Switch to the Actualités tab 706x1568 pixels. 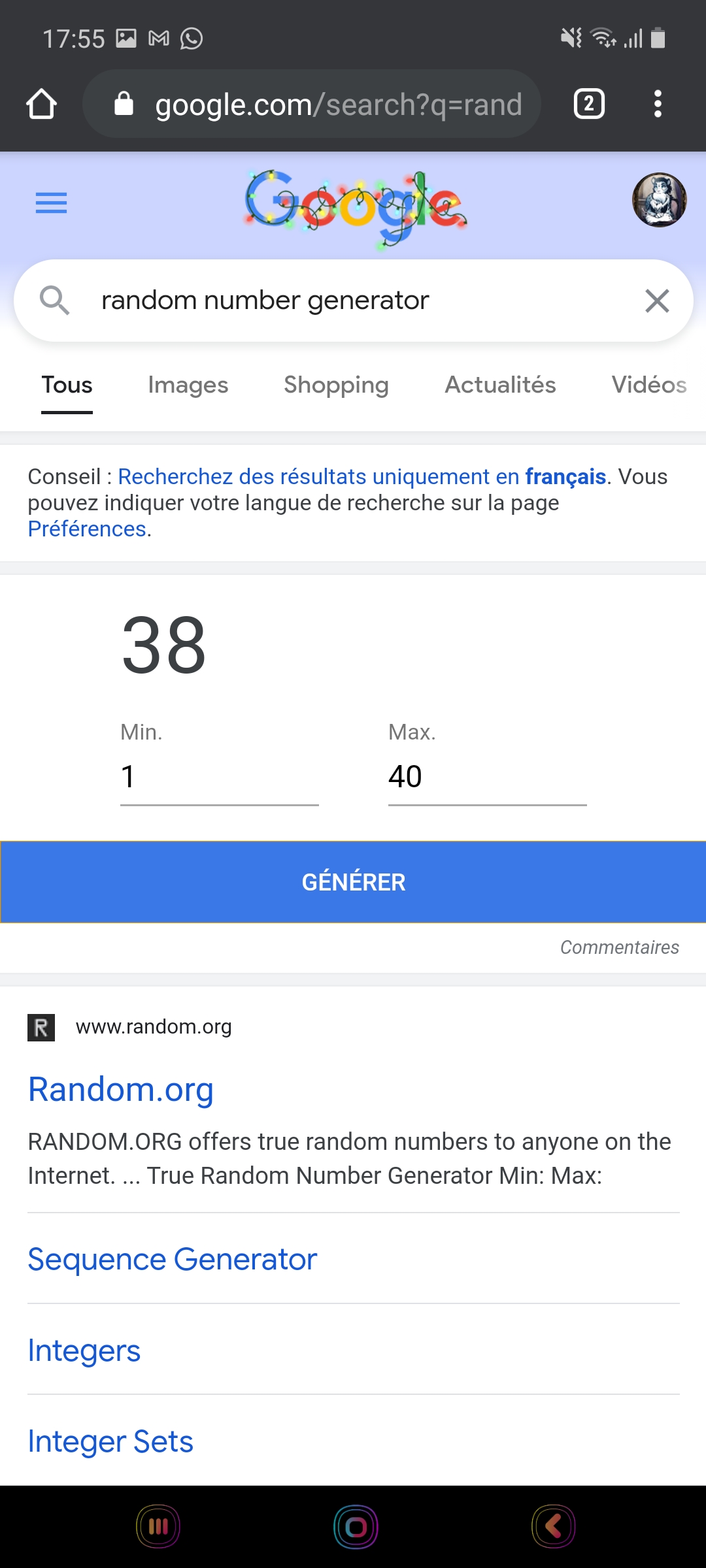click(x=500, y=385)
